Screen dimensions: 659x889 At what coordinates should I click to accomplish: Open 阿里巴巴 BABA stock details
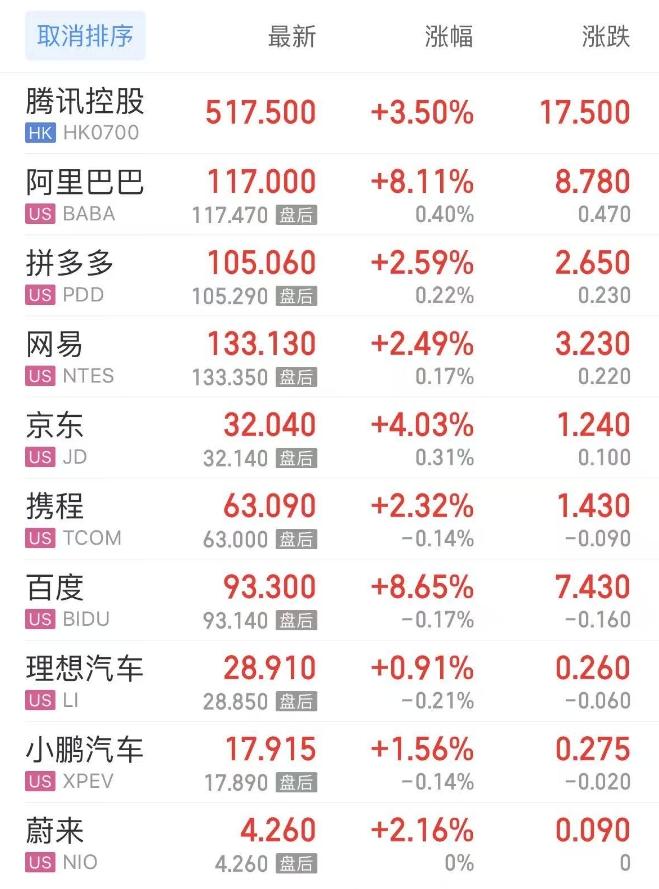pyautogui.click(x=85, y=195)
